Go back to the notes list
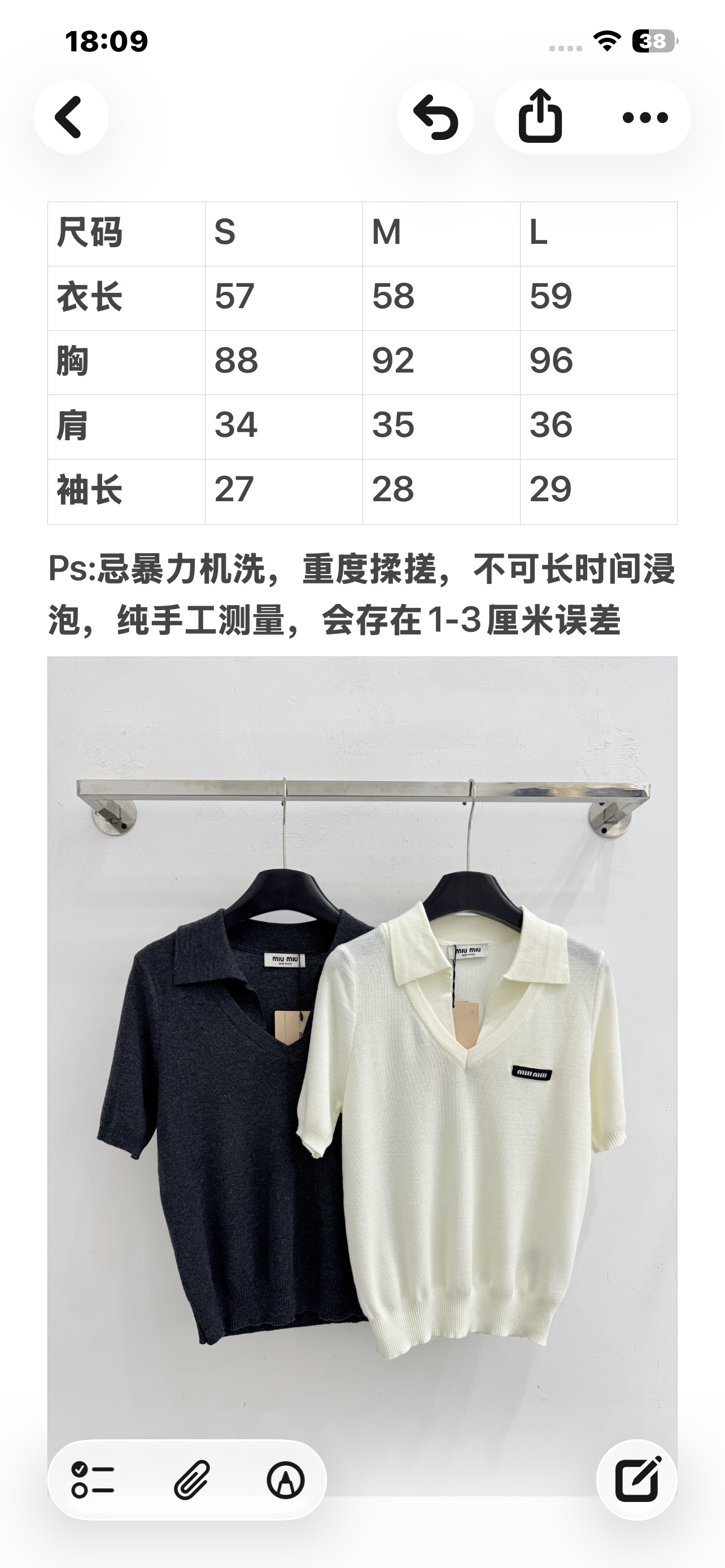The height and width of the screenshot is (1568, 725). pyautogui.click(x=71, y=117)
